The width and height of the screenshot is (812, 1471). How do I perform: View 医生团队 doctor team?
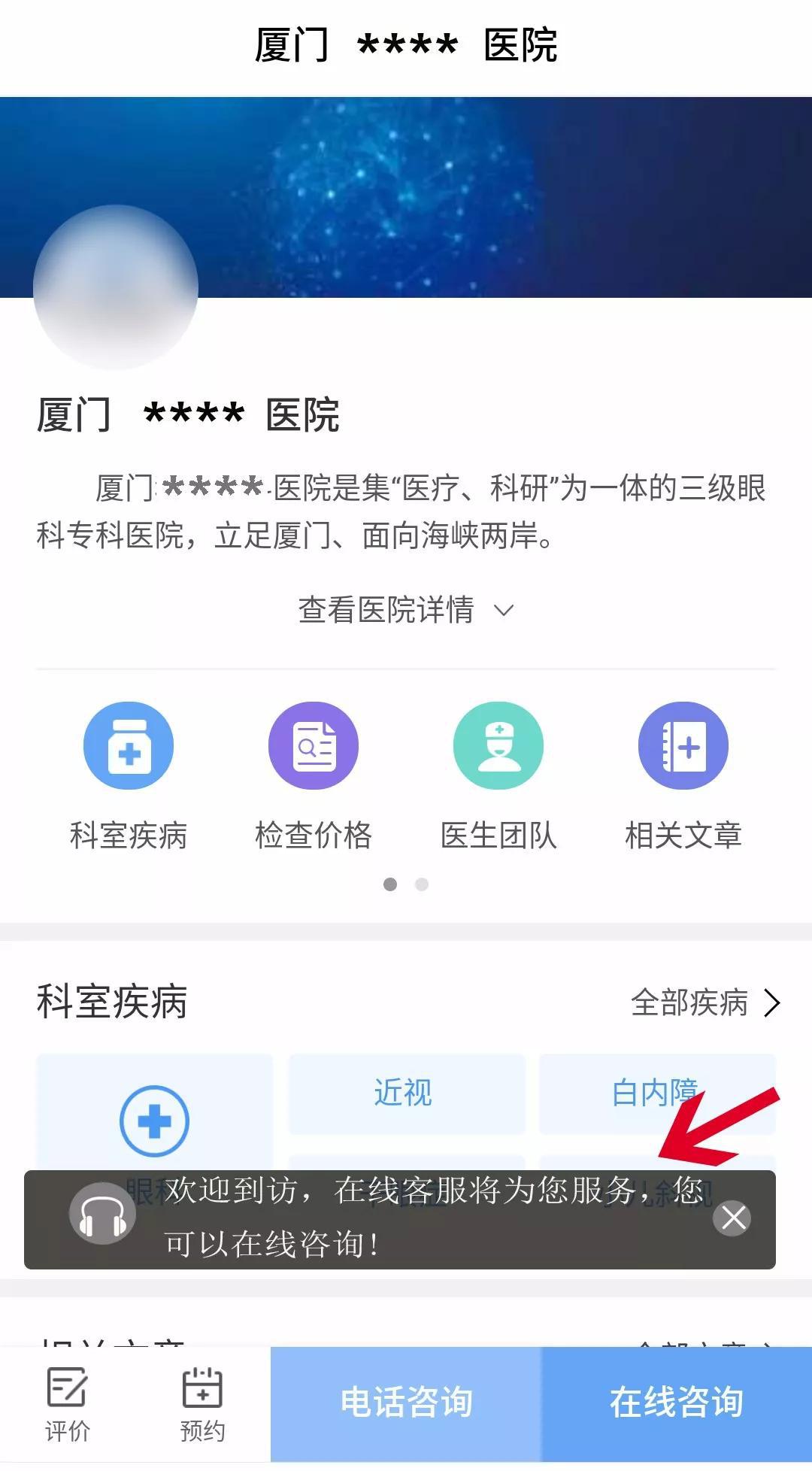(x=498, y=745)
